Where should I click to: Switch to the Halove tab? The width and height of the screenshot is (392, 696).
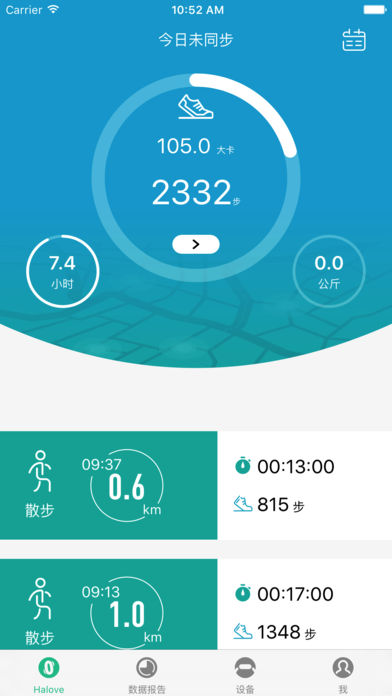49,675
